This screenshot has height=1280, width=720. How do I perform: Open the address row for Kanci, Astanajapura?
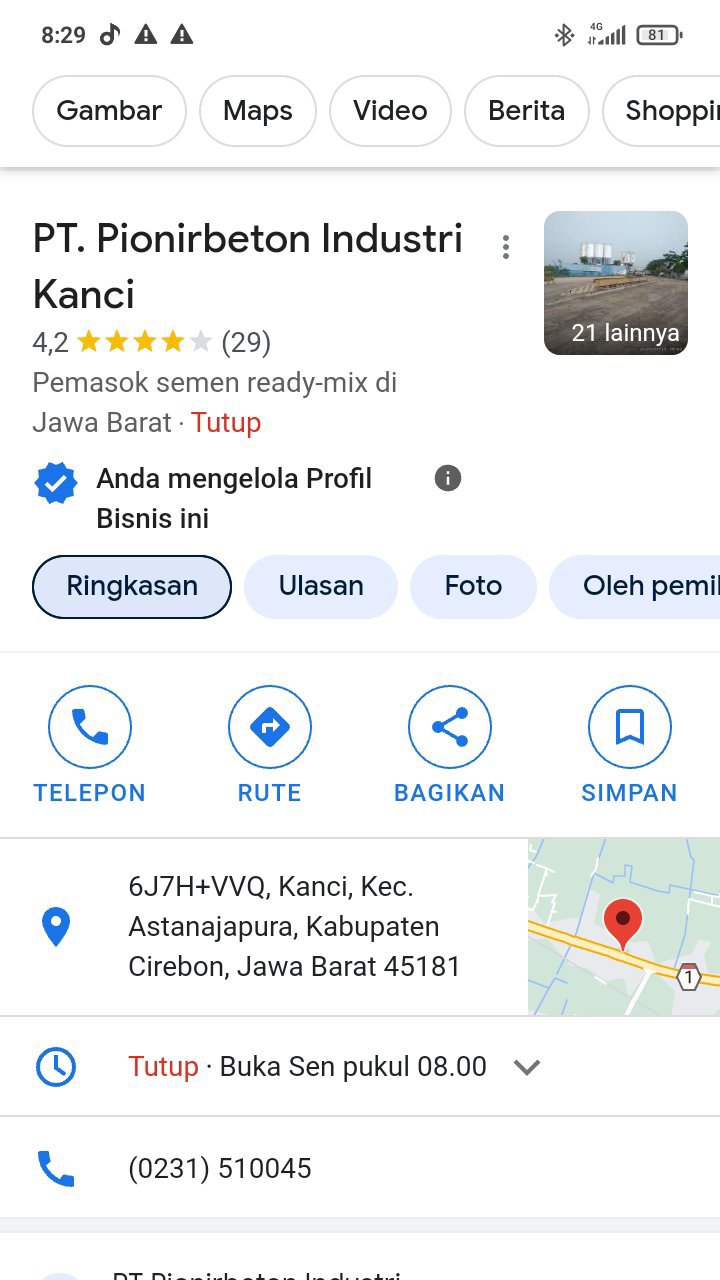coord(264,927)
